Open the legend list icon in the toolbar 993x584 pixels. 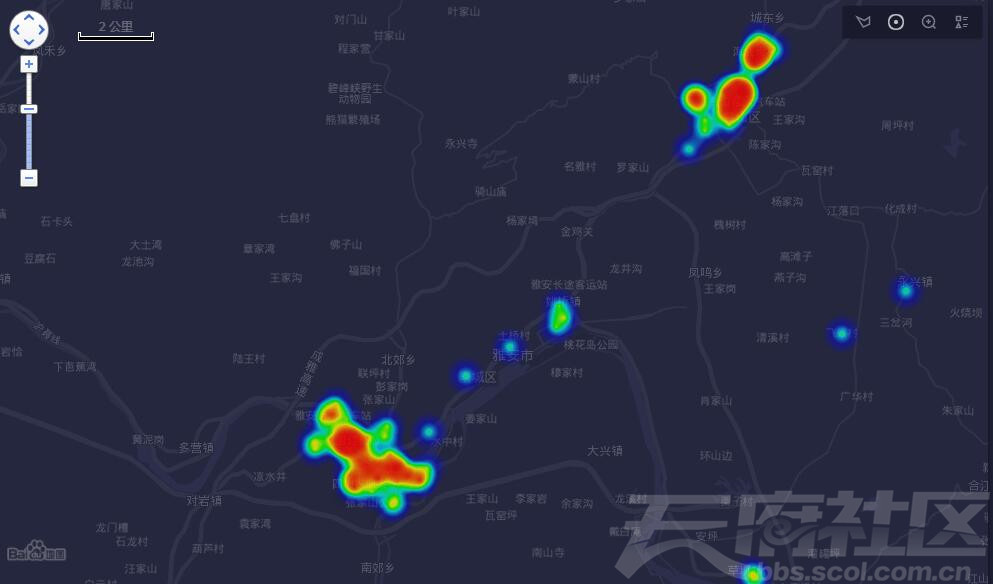[x=961, y=22]
